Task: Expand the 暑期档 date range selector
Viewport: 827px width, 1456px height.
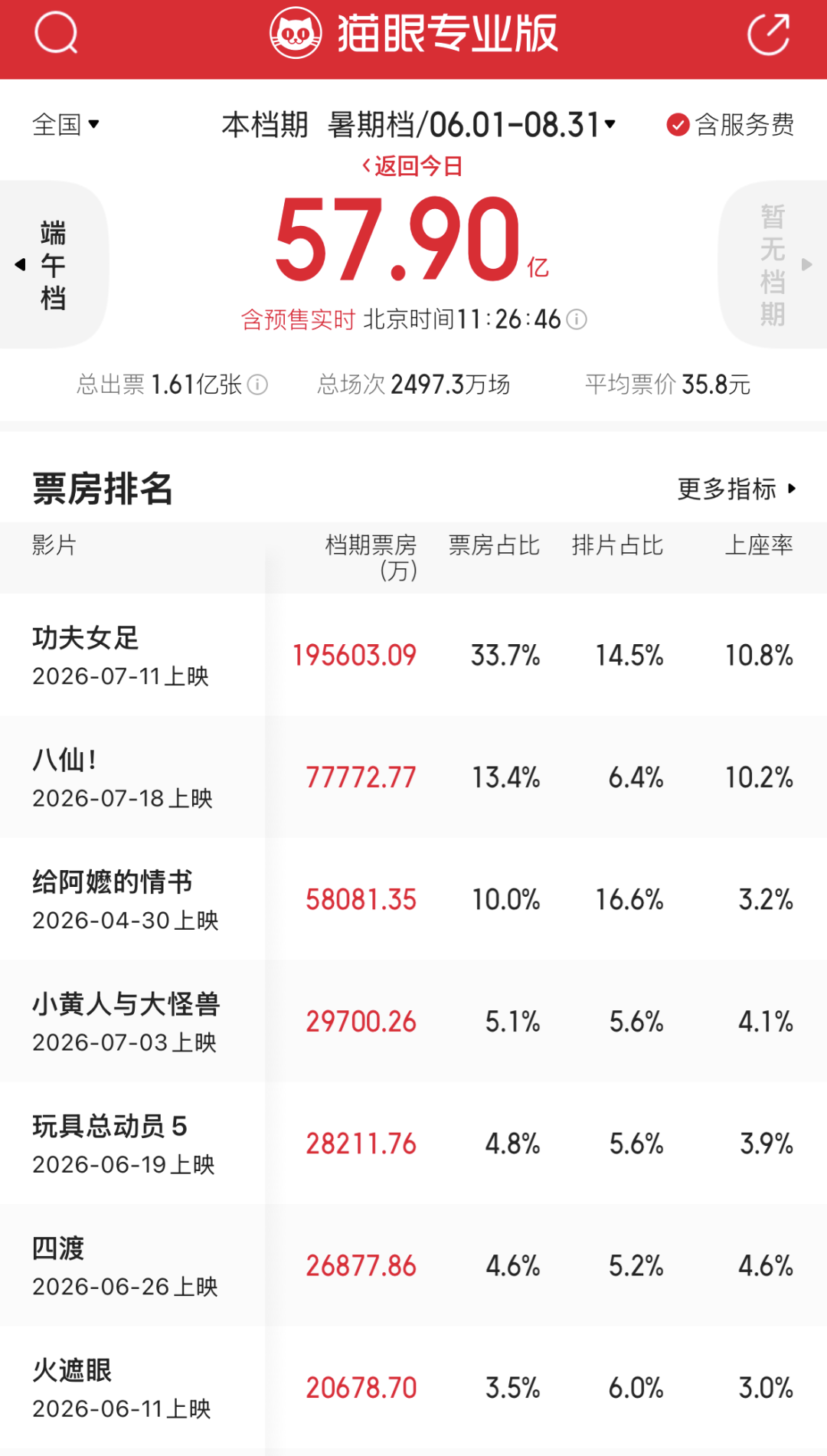Action: coord(472,124)
